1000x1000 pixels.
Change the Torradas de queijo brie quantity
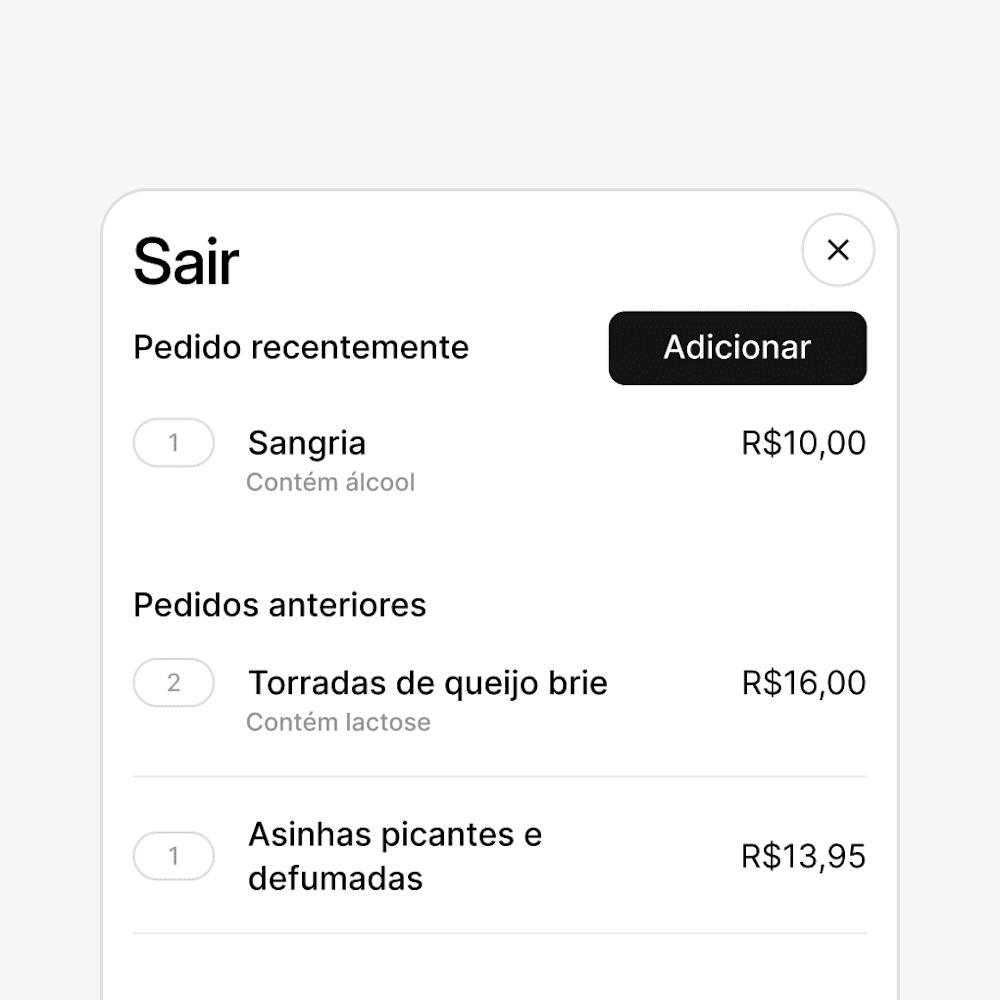[x=174, y=683]
